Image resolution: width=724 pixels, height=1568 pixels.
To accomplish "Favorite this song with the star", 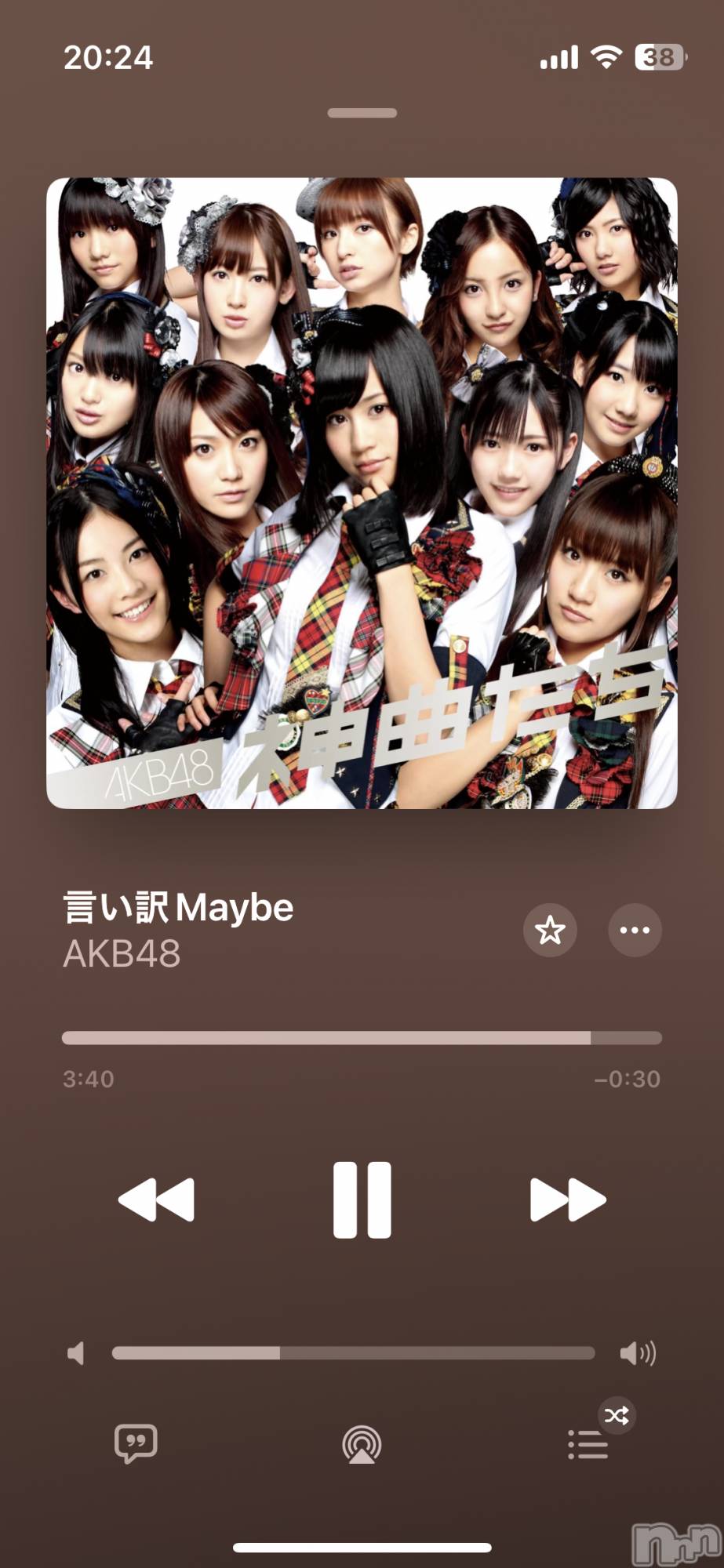I will [x=550, y=931].
